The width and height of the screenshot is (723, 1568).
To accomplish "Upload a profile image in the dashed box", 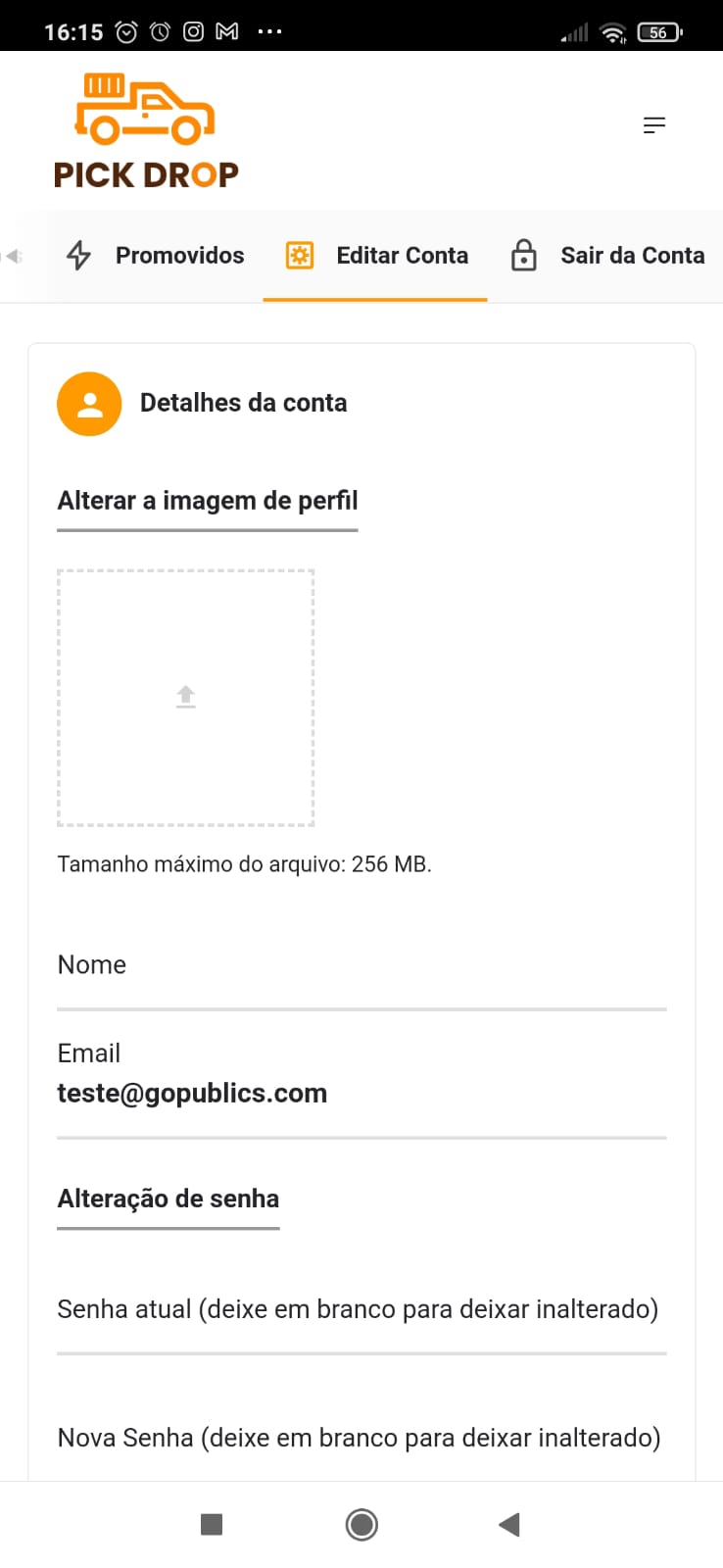I will [x=185, y=698].
